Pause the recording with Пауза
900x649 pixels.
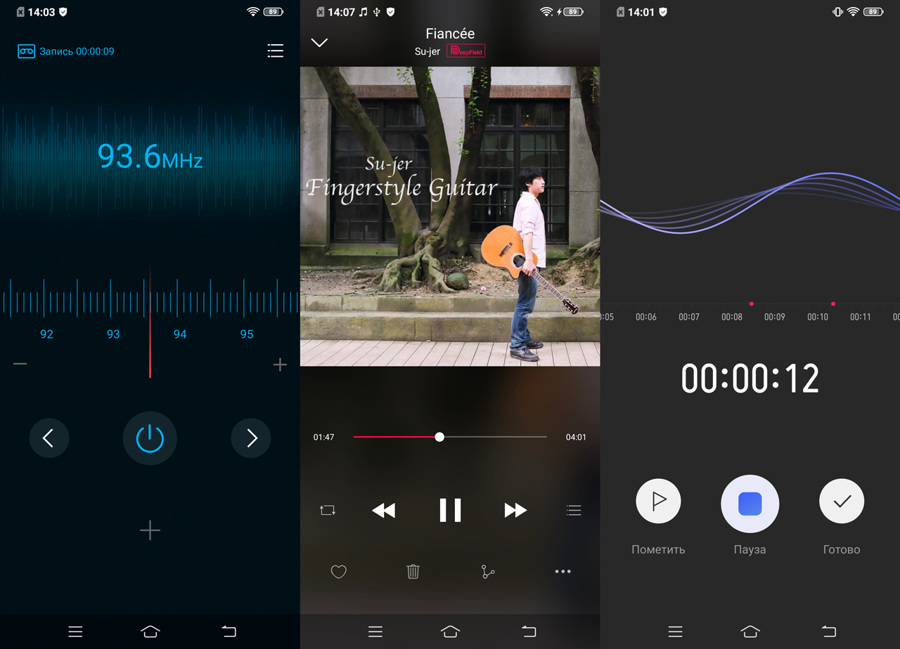point(750,504)
